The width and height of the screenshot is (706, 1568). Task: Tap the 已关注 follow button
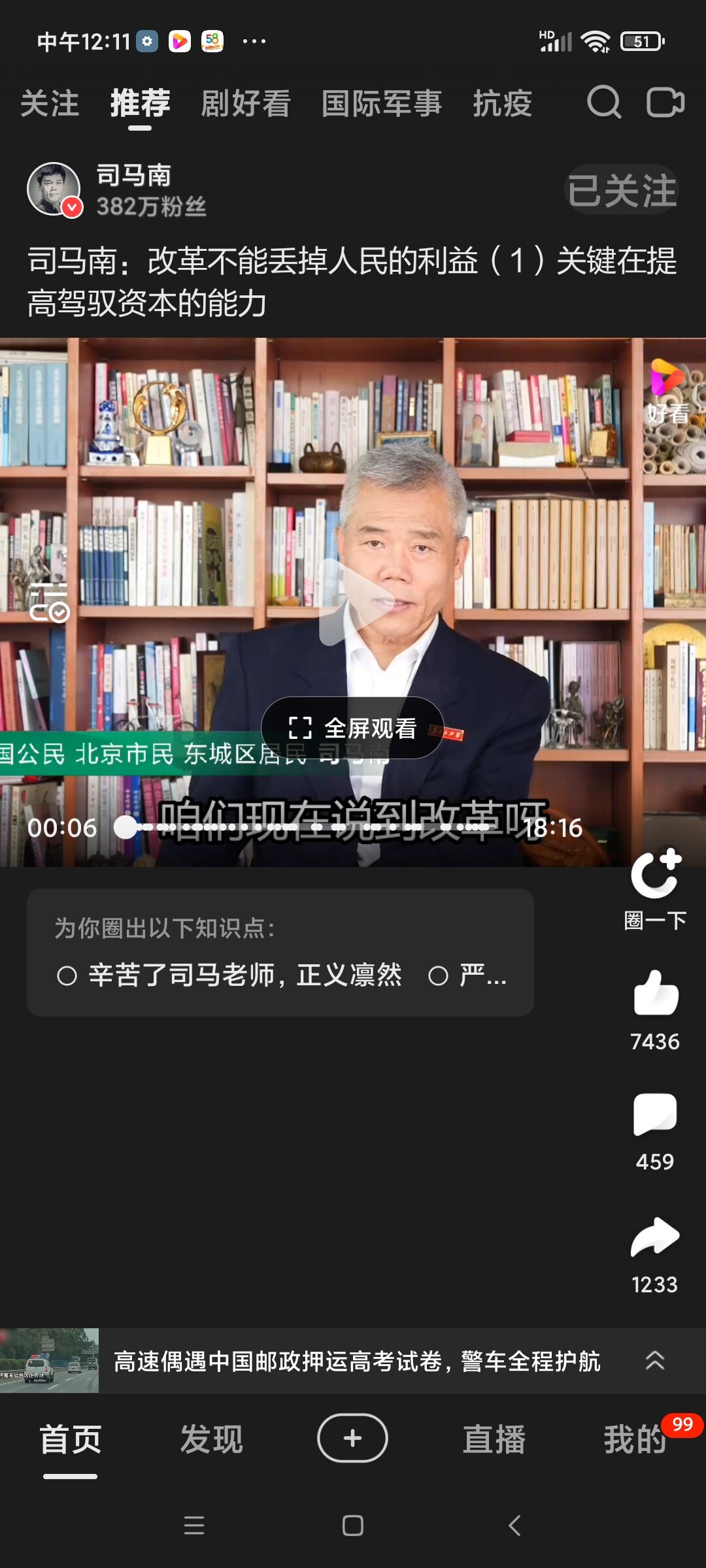click(621, 190)
